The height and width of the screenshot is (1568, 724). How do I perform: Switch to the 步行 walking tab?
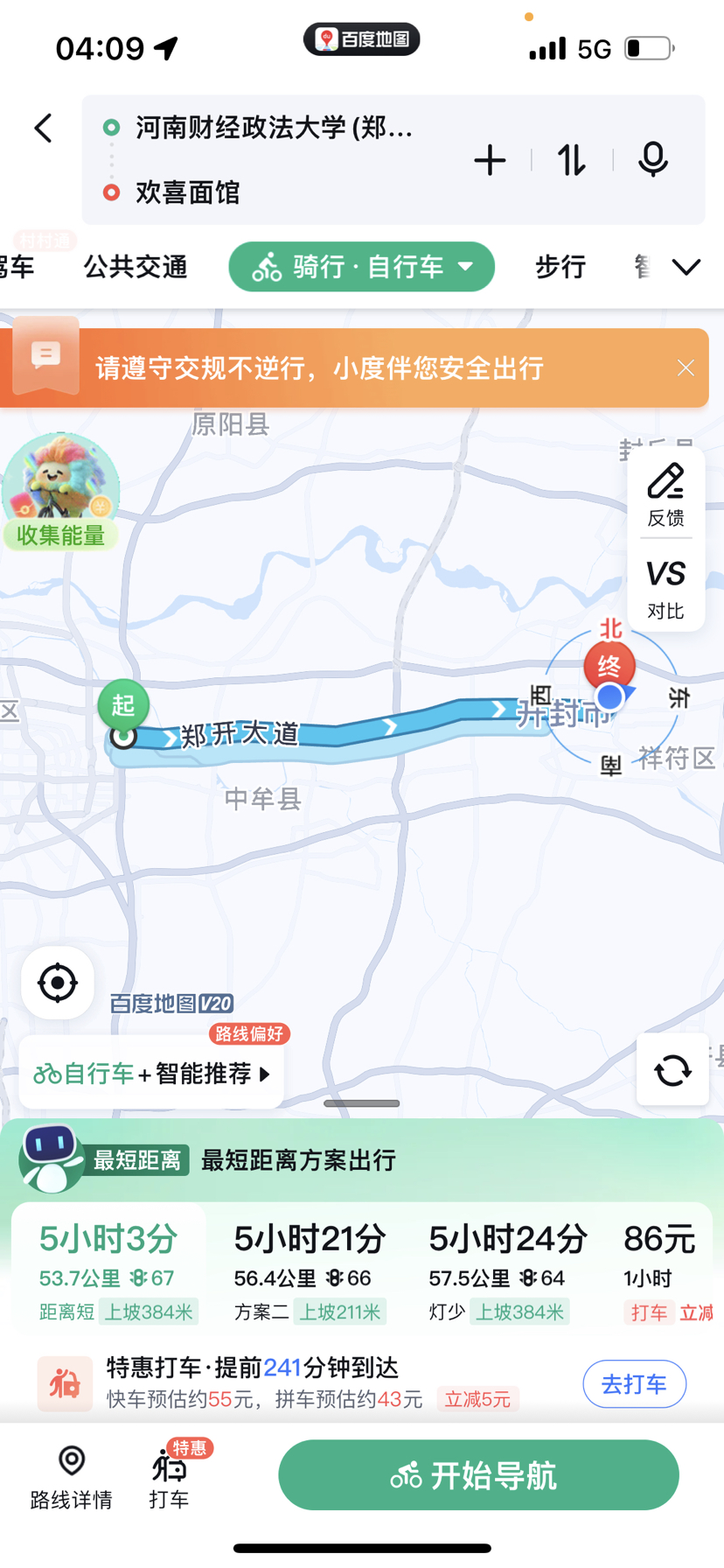560,267
